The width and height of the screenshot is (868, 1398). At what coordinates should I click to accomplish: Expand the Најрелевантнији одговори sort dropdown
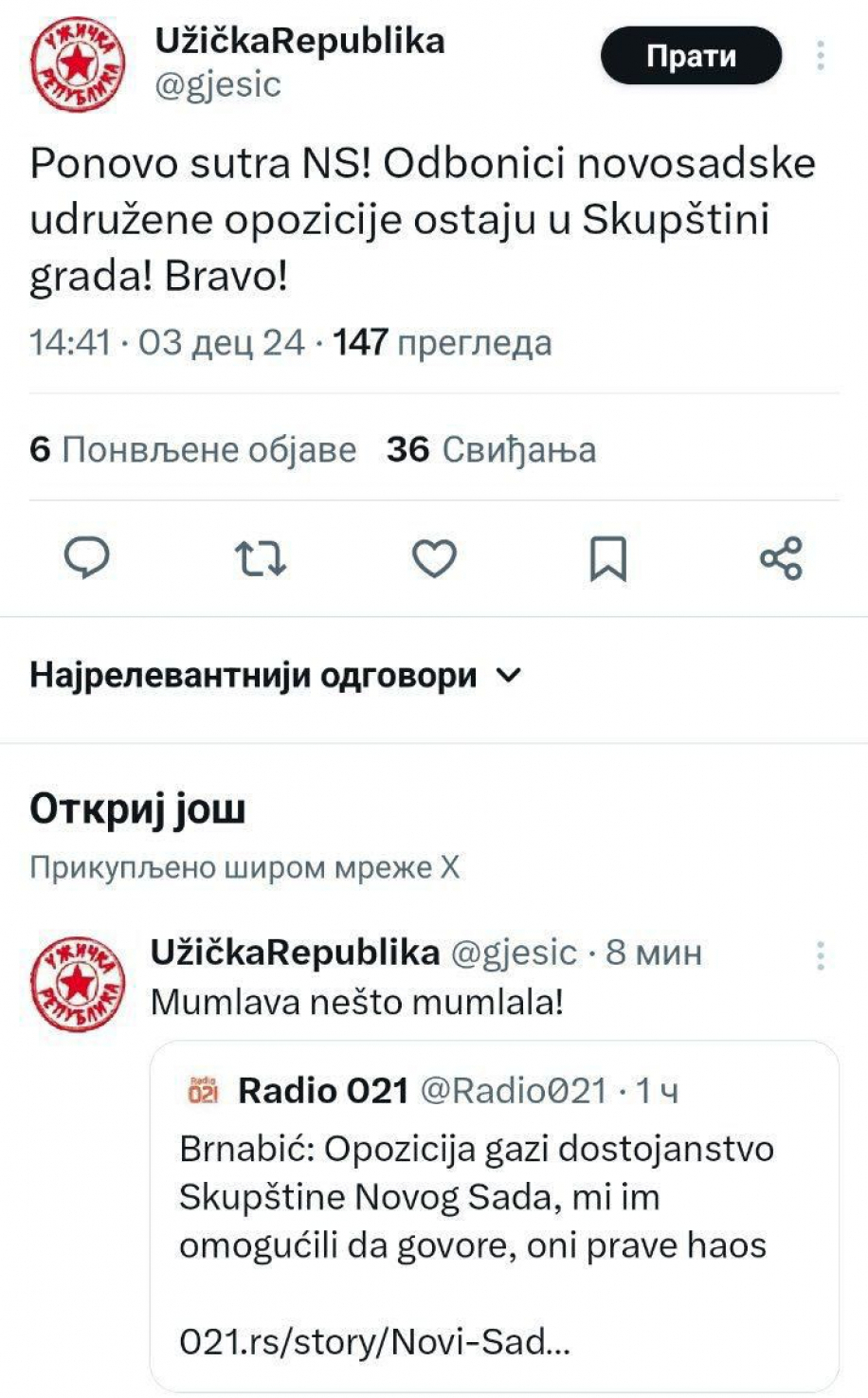[x=275, y=676]
